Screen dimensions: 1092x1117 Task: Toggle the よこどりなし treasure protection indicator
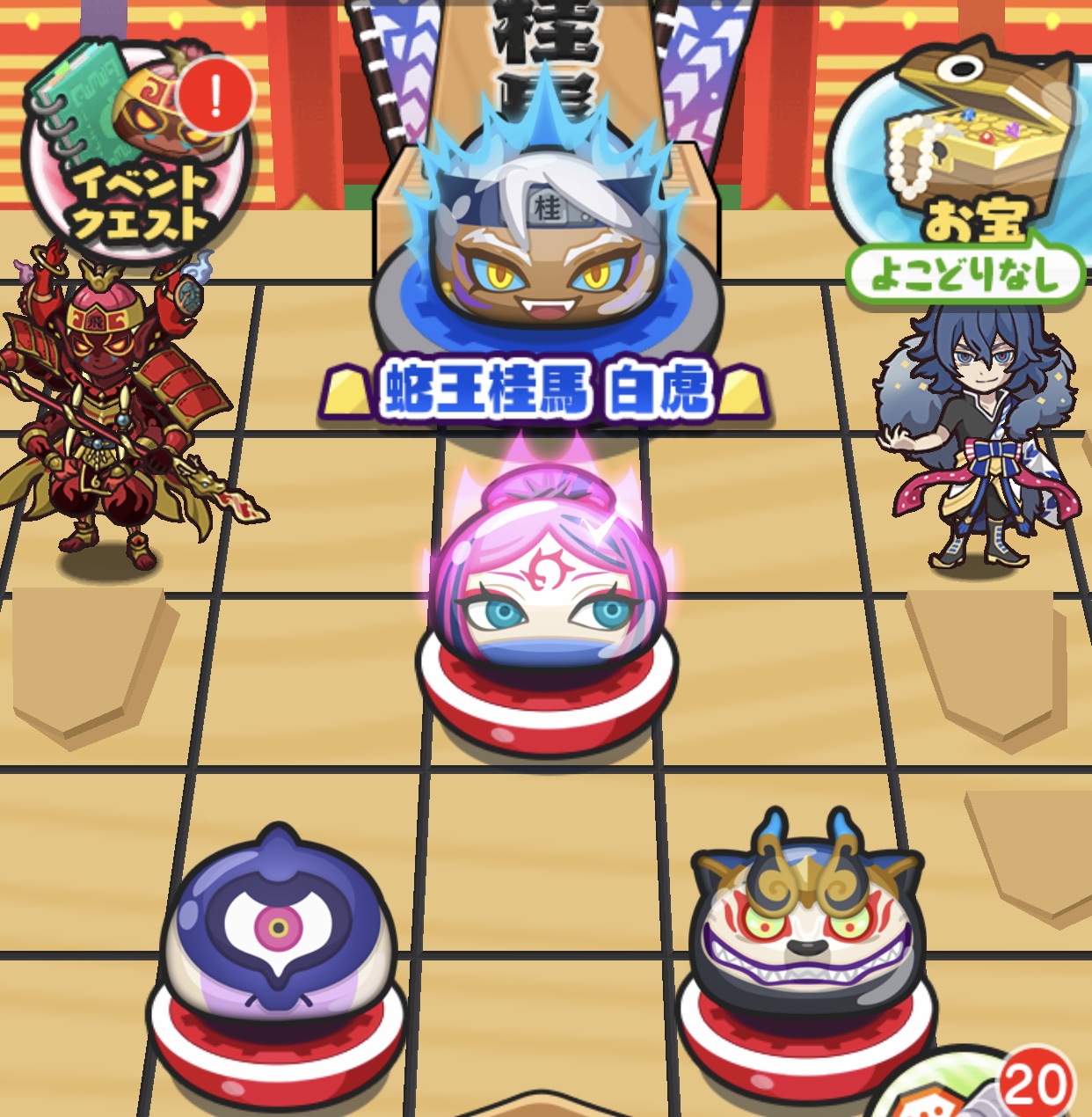pos(967,273)
